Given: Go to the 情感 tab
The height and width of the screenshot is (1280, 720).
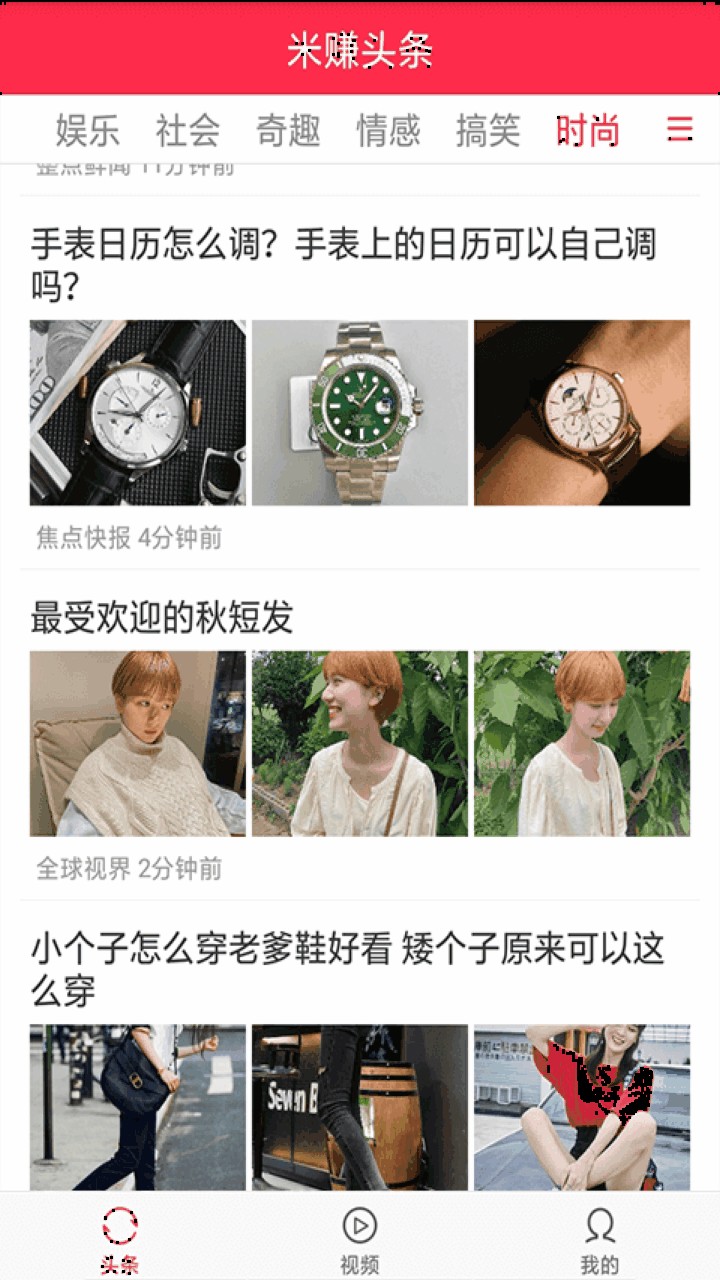Looking at the screenshot, I should [x=388, y=130].
